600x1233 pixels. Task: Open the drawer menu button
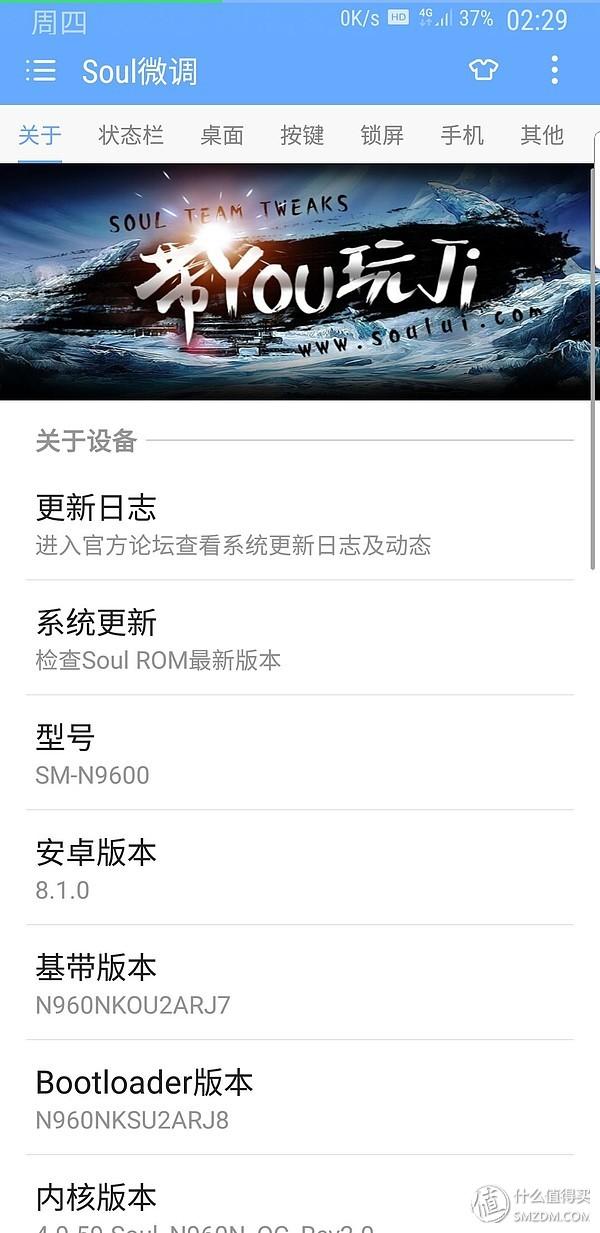[x=41, y=70]
